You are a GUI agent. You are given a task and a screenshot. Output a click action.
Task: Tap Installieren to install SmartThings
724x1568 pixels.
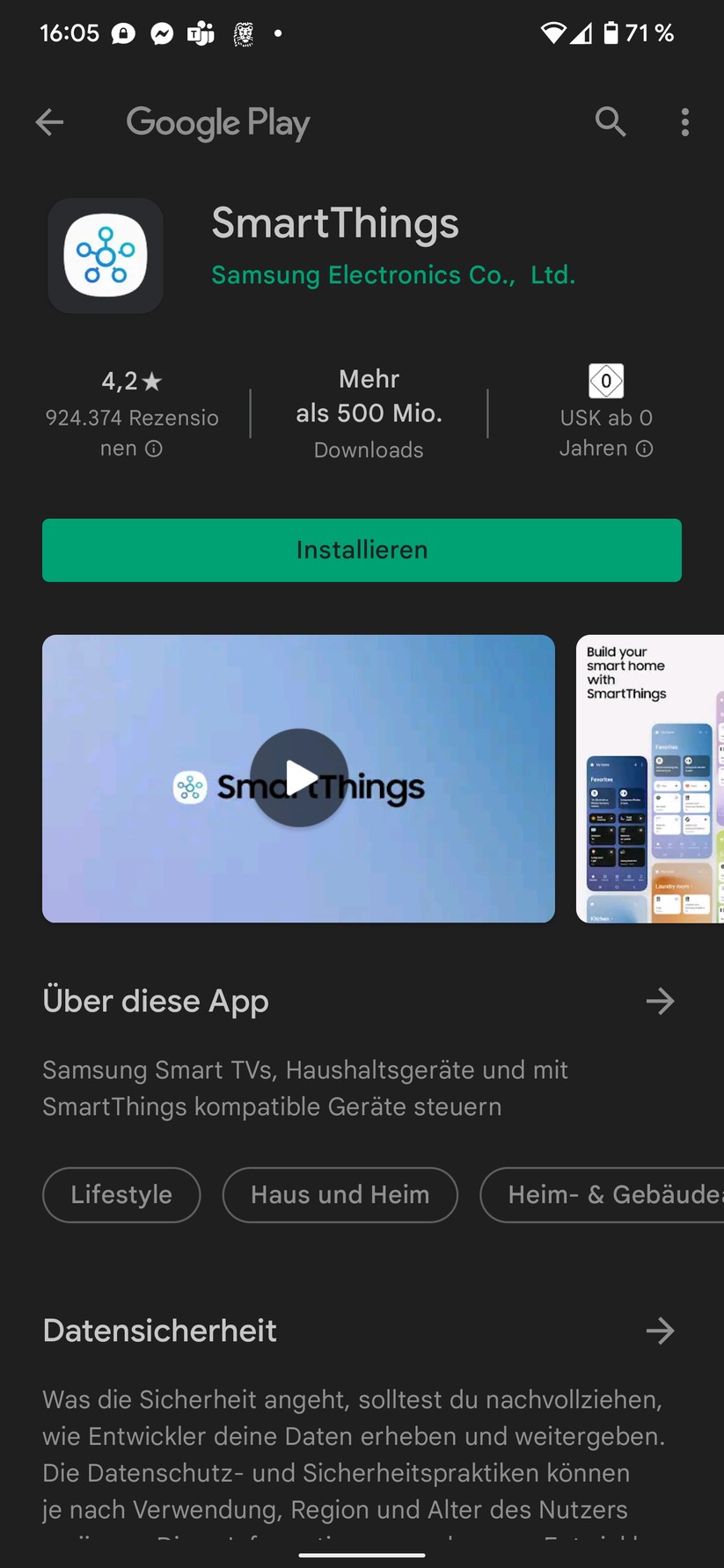tap(362, 550)
